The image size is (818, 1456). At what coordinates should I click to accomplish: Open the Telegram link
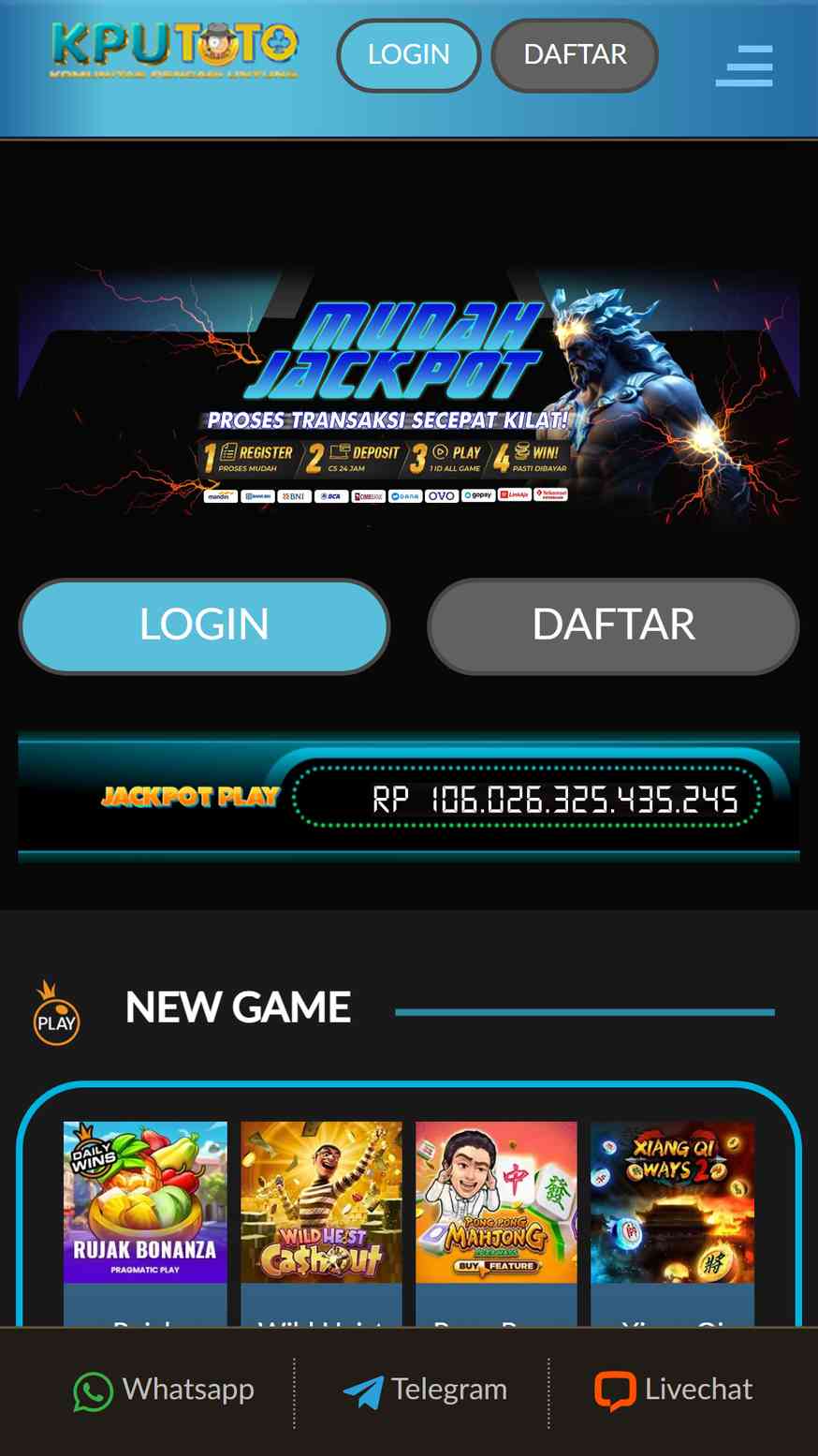424,1390
